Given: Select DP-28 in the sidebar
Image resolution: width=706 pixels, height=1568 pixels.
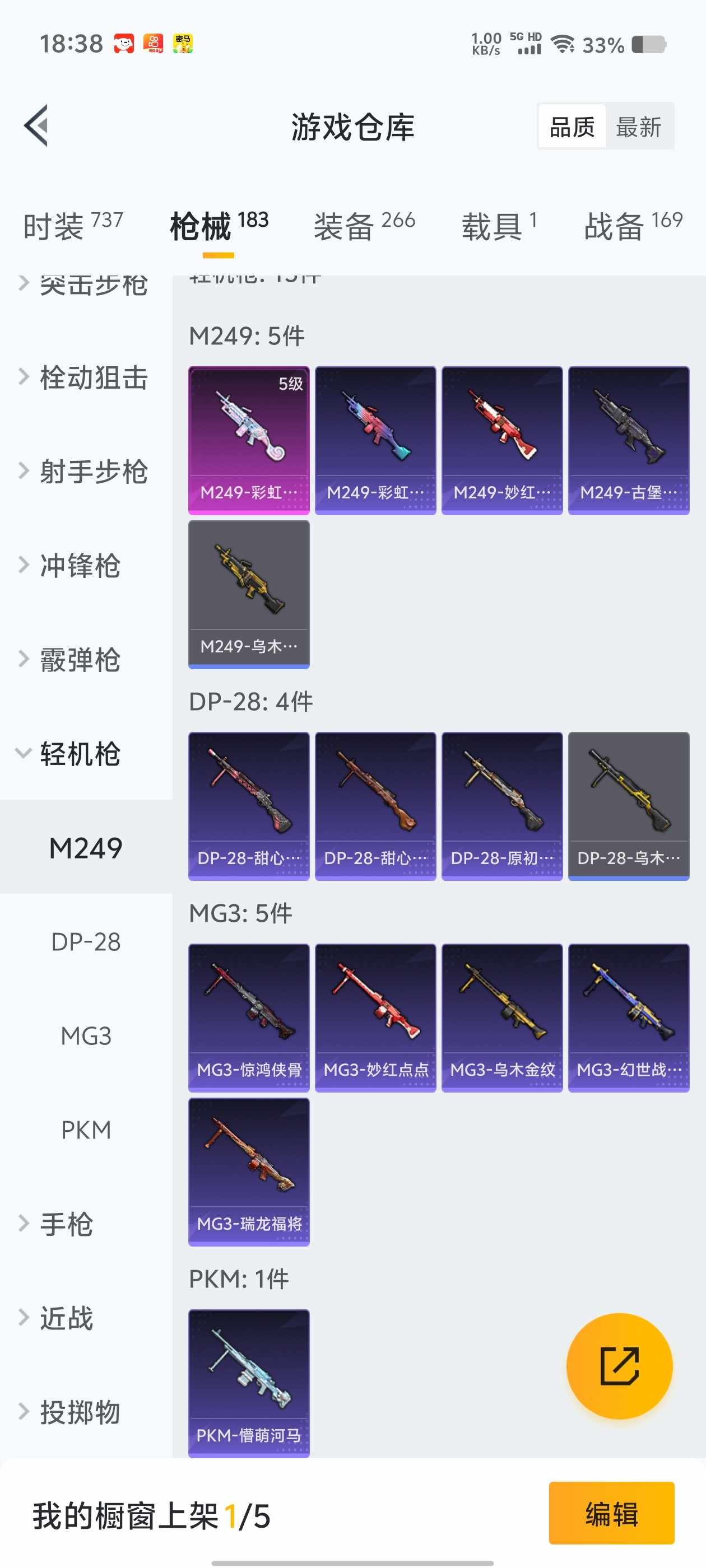Looking at the screenshot, I should click(x=86, y=942).
